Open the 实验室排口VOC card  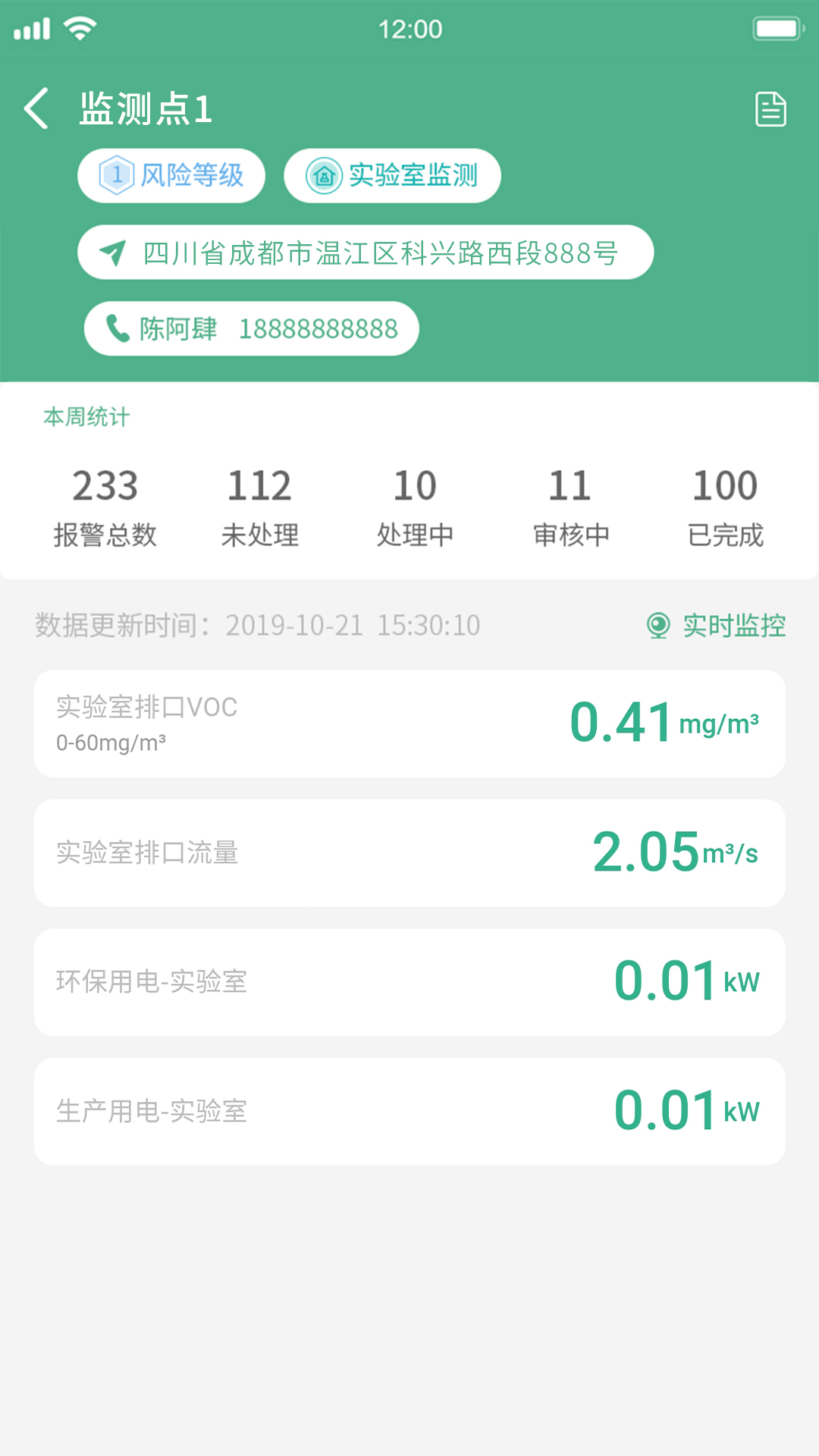pyautogui.click(x=409, y=723)
